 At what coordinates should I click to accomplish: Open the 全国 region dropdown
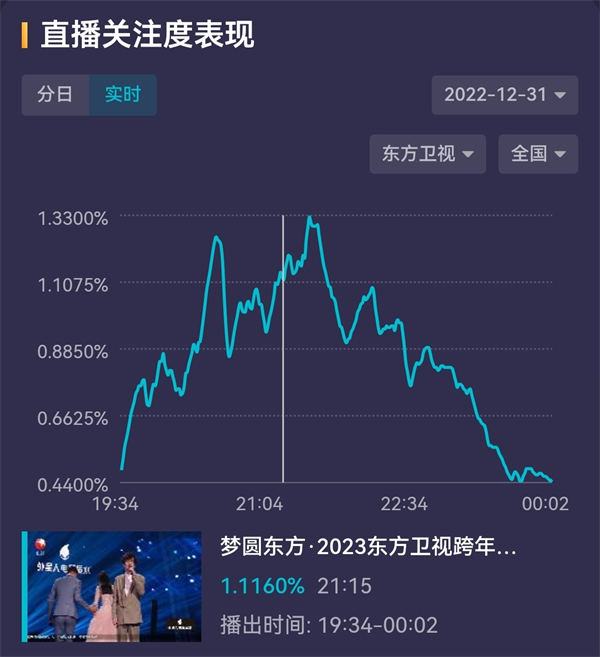tap(538, 154)
